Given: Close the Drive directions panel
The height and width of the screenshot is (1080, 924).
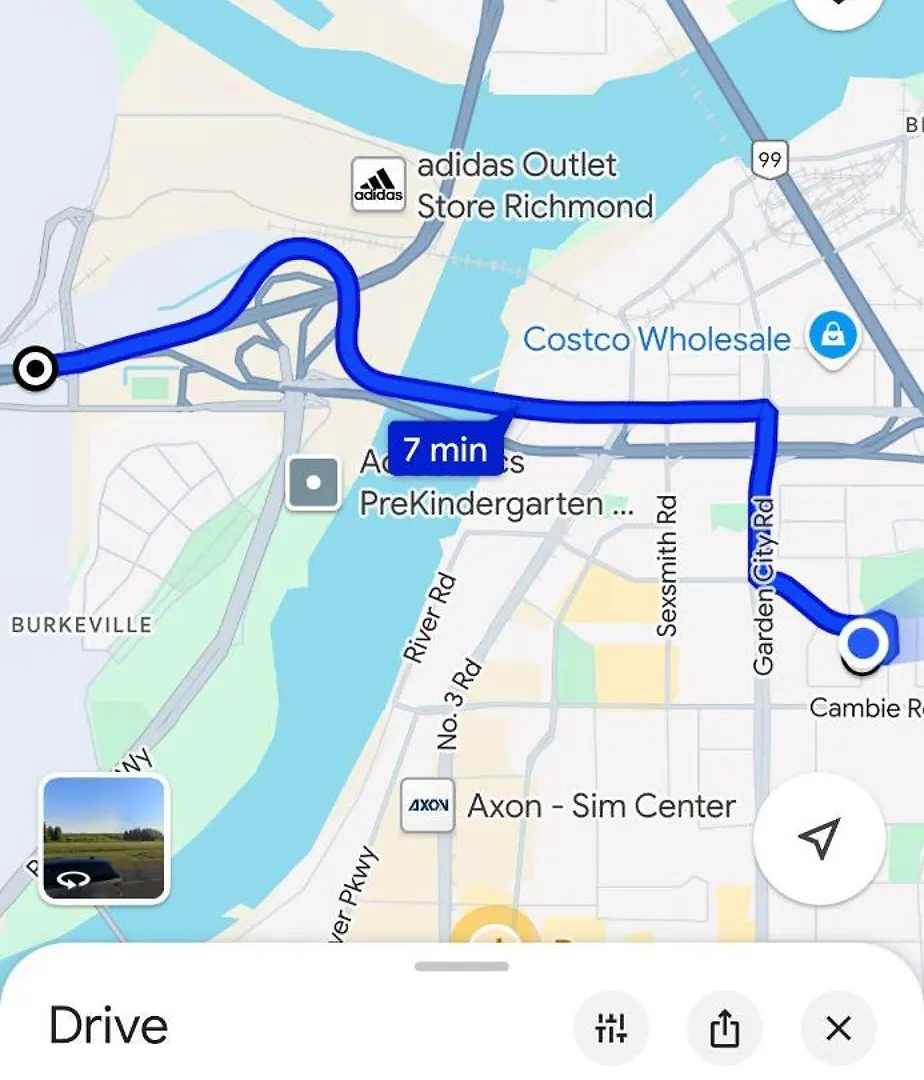Looking at the screenshot, I should [838, 1027].
